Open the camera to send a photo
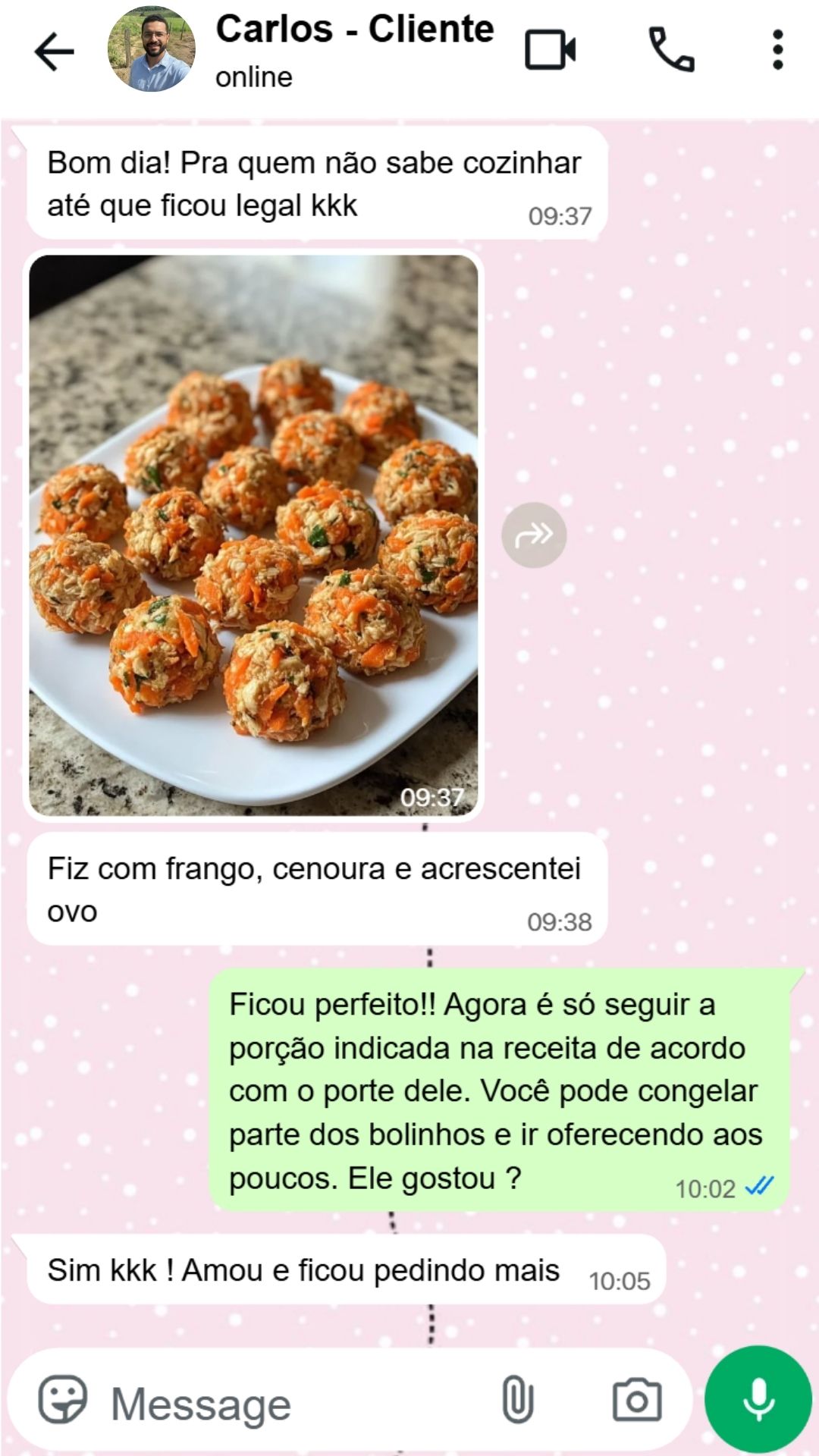The height and width of the screenshot is (1456, 819). (636, 1400)
